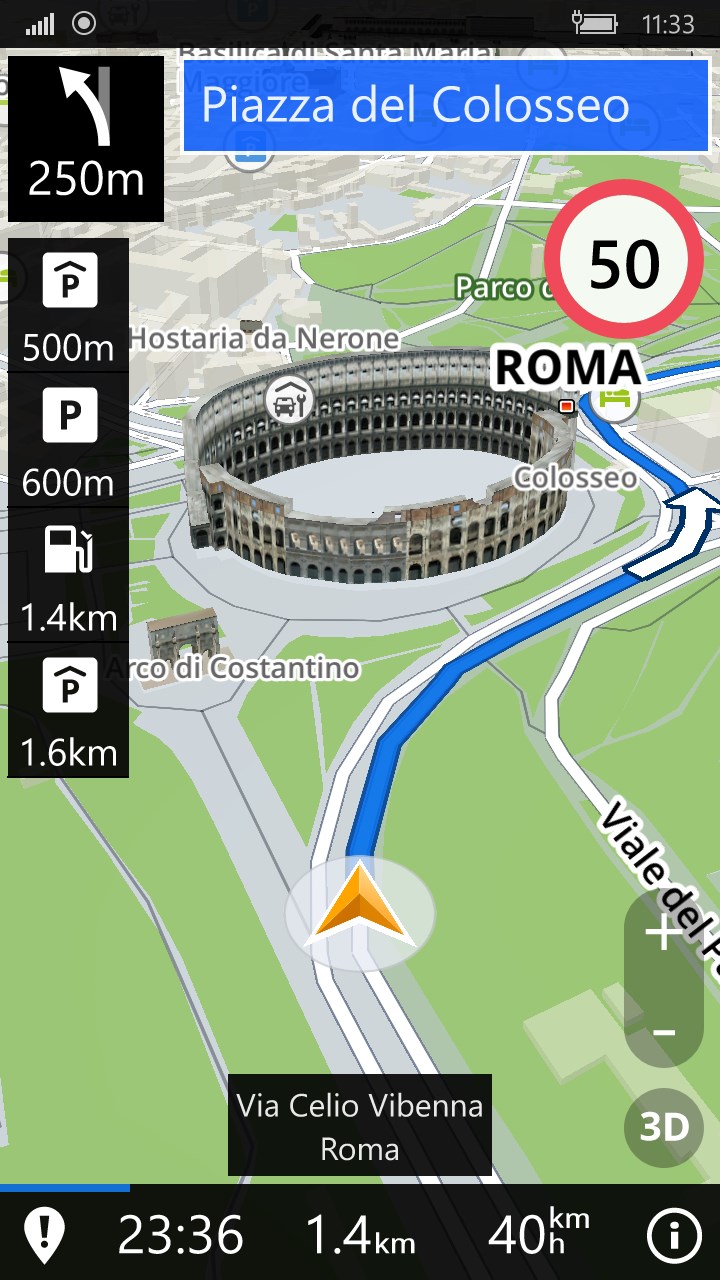The image size is (720, 1280).
Task: Tap the 50 speed limit sign
Action: pyautogui.click(x=624, y=262)
